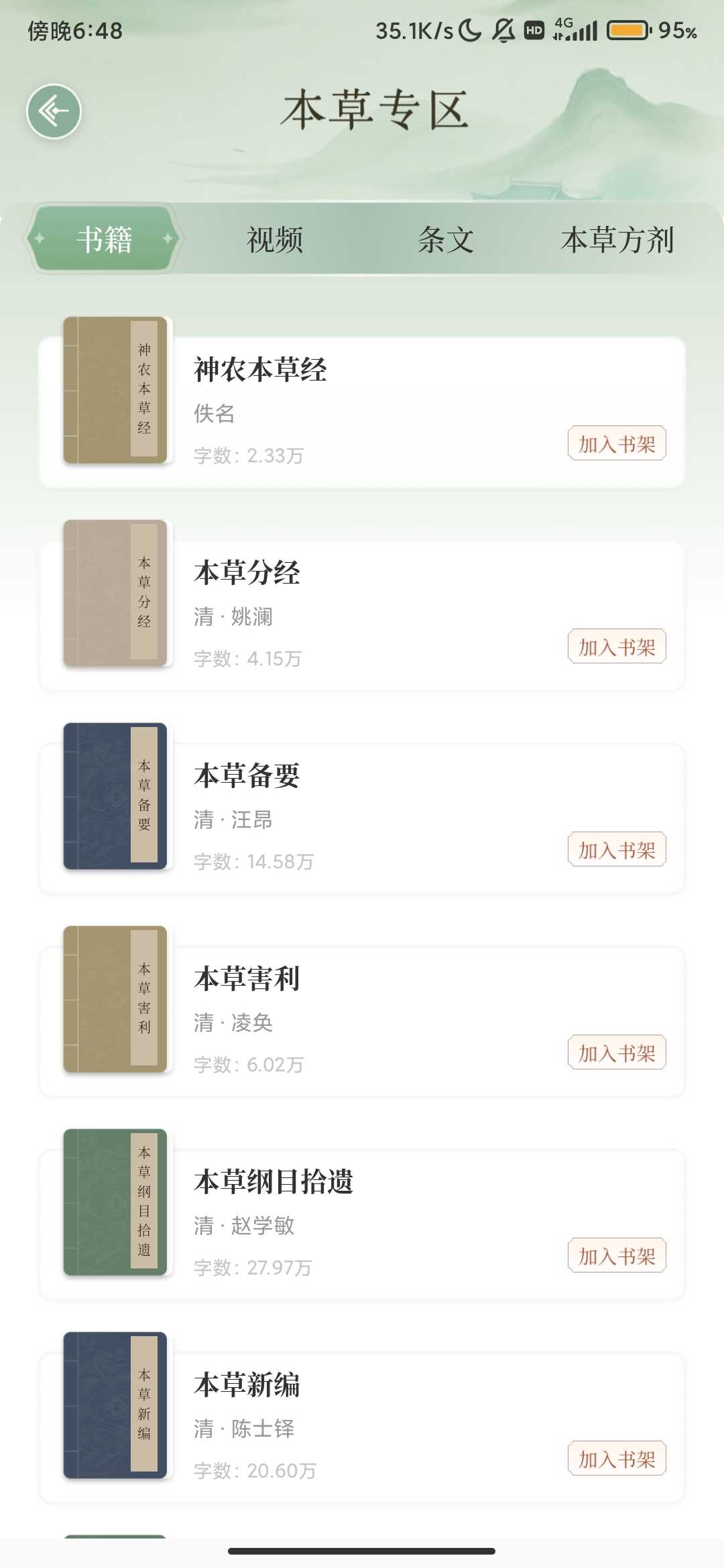Viewport: 724px width, 1568px height.
Task: Switch to the 条文 tab
Action: point(446,240)
